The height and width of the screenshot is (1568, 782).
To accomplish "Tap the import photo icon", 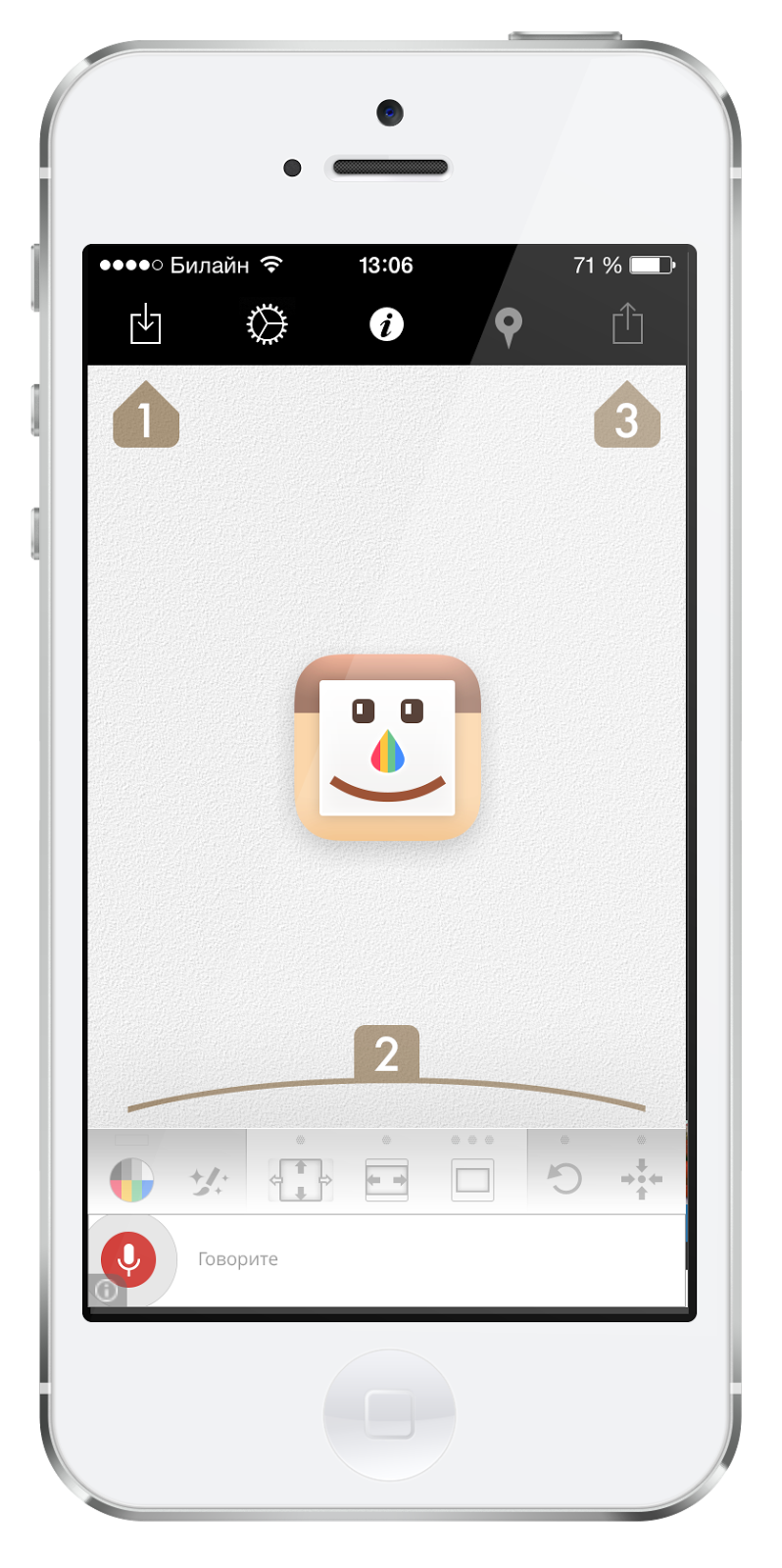I will click(145, 323).
